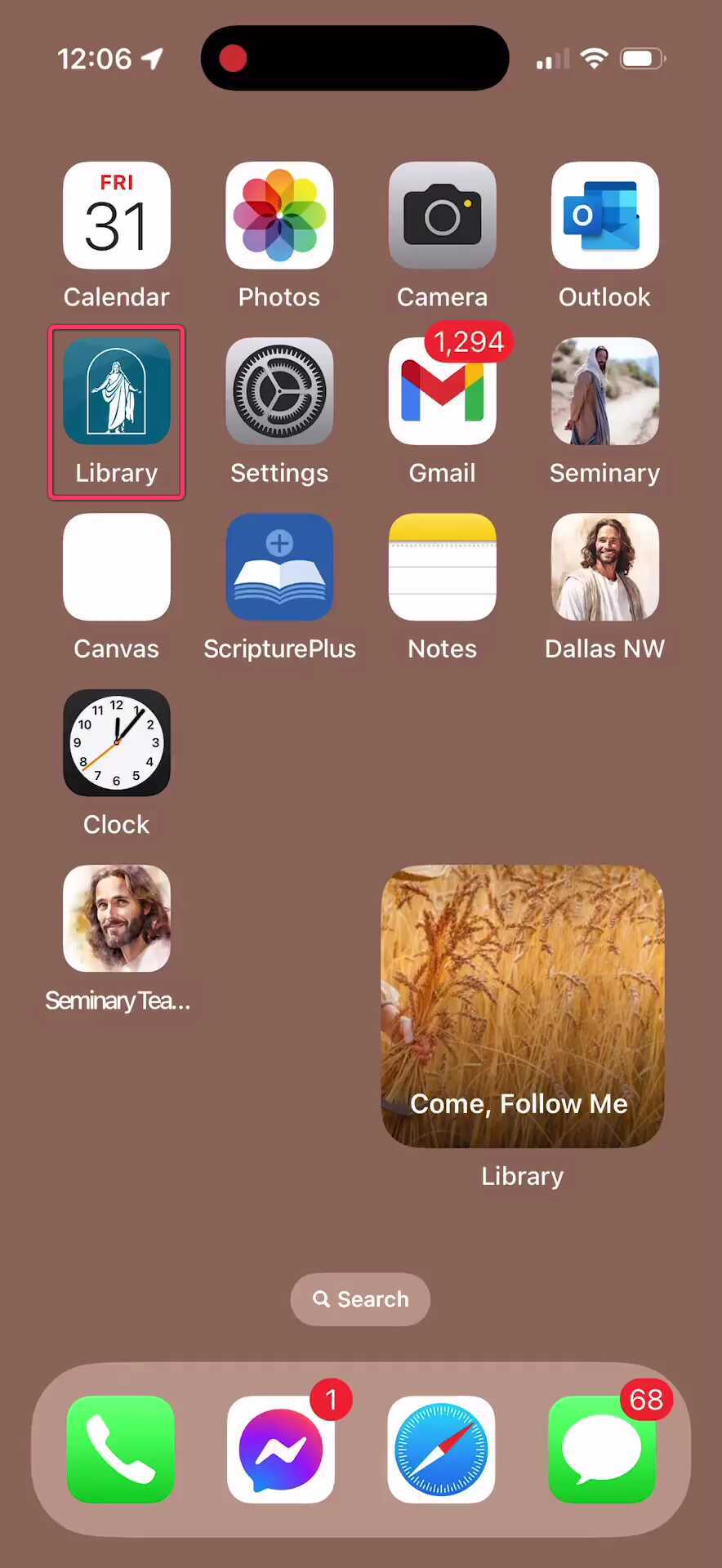Open the Seminary Teacher app

click(116, 918)
